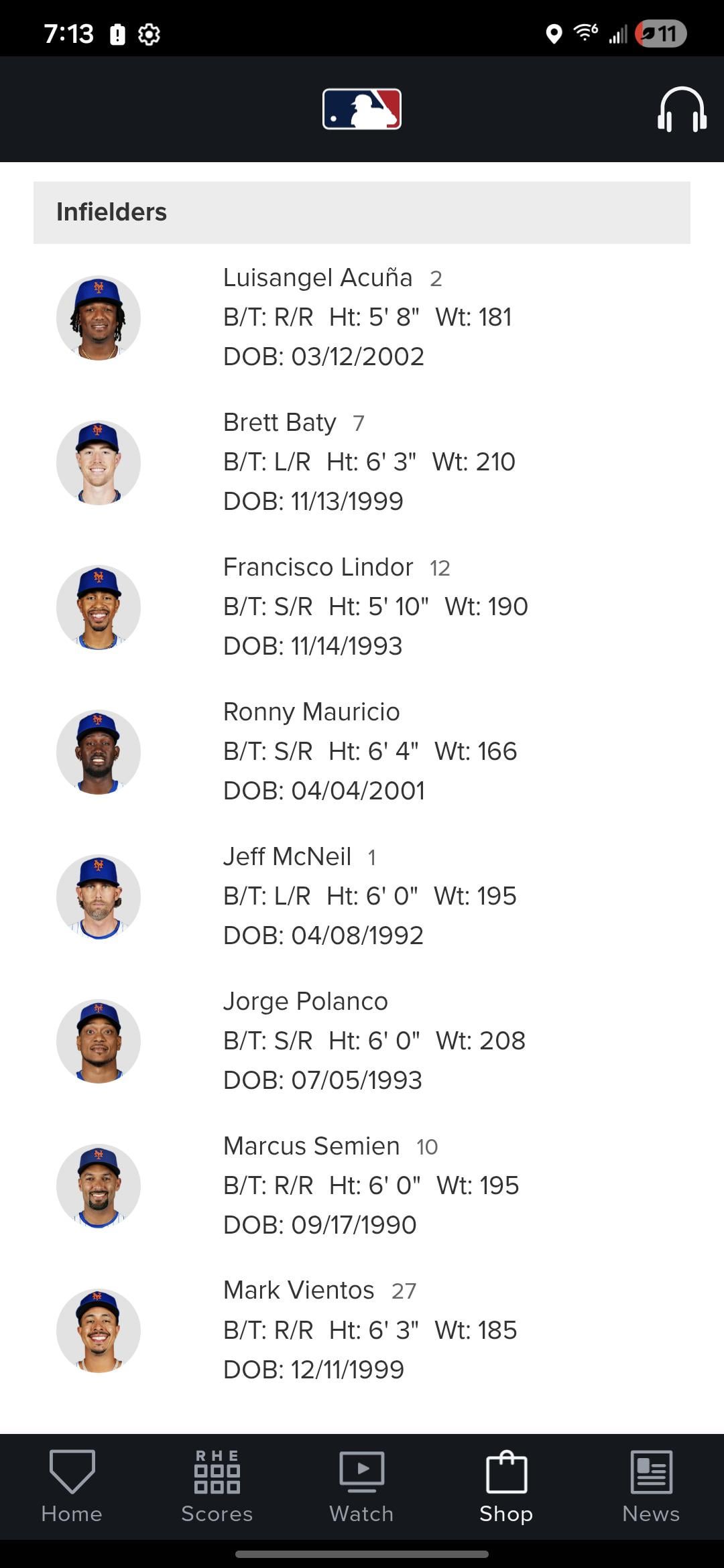Open the Watch tab
The image size is (724, 1568).
(x=361, y=1485)
